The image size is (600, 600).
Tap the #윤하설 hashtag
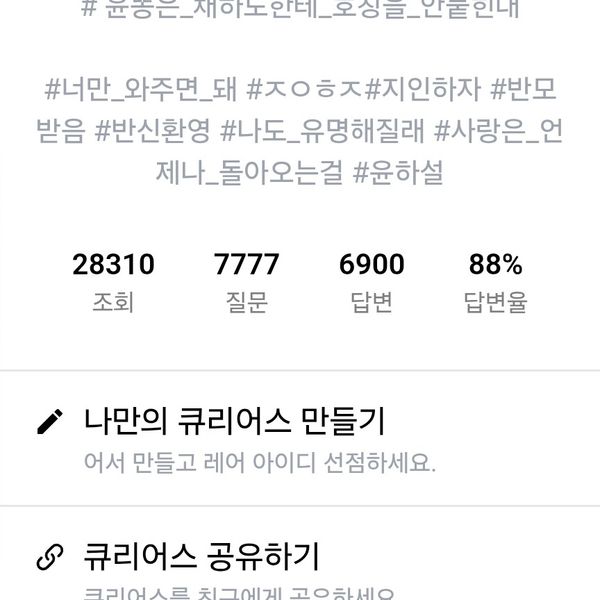click(x=396, y=172)
